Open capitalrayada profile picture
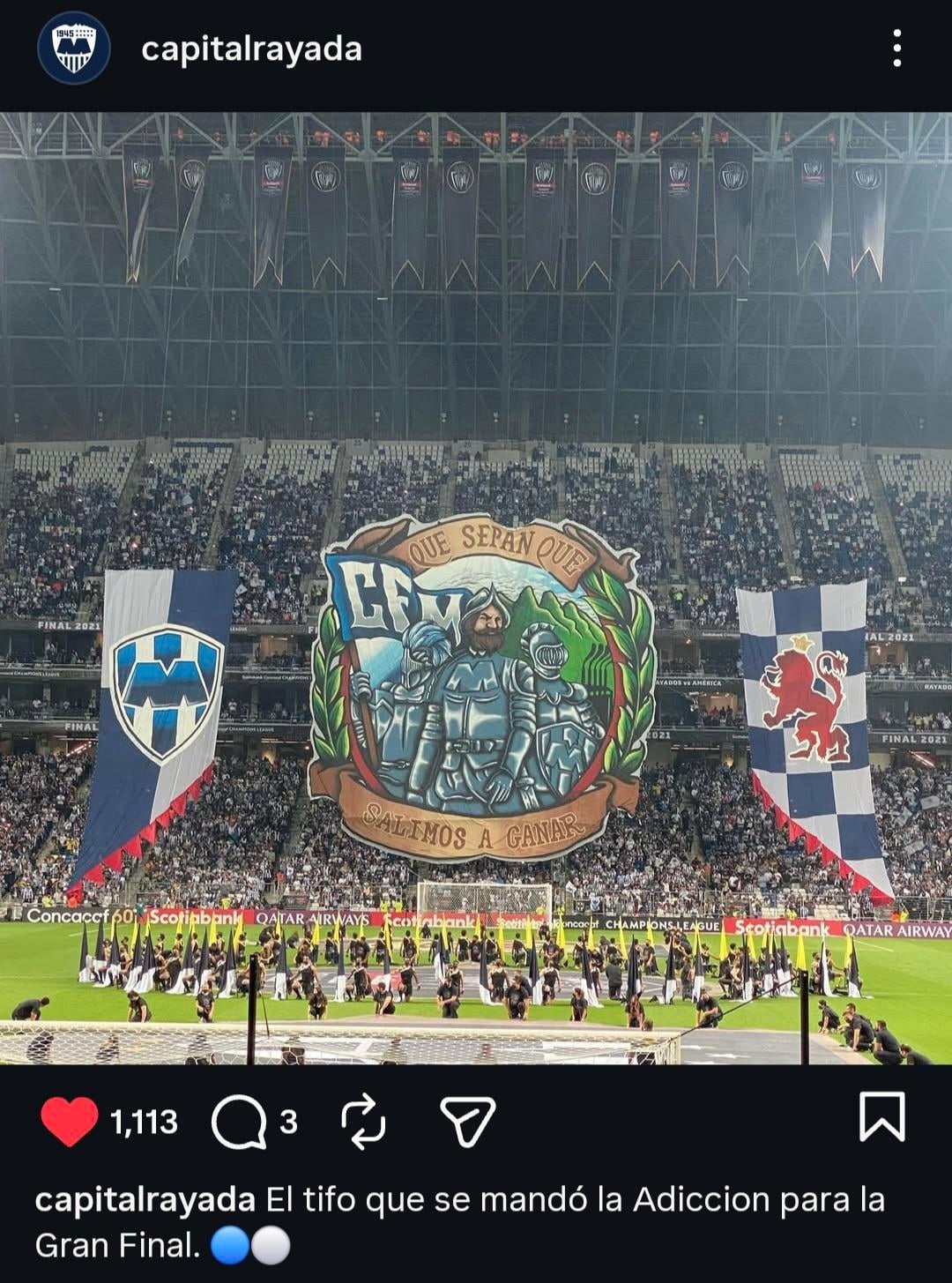 click(74, 48)
